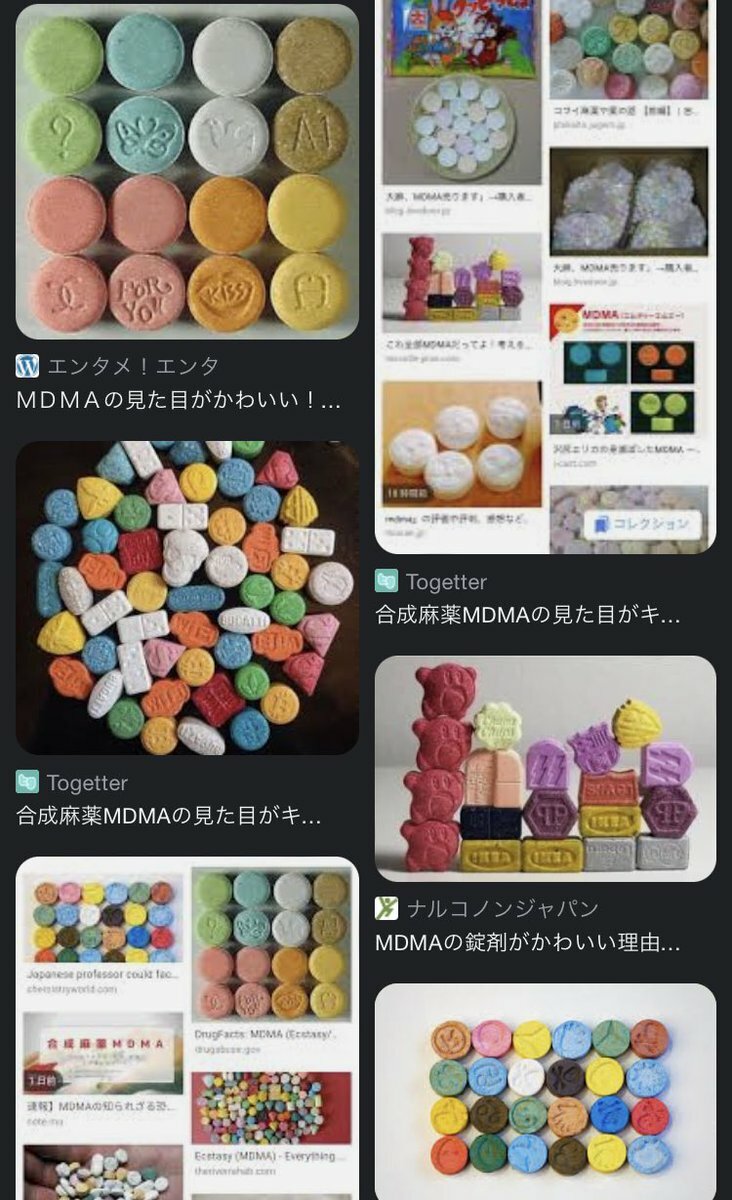This screenshot has width=732, height=1200.
Task: Open the Togetter image of pills on black
Action: [187, 598]
